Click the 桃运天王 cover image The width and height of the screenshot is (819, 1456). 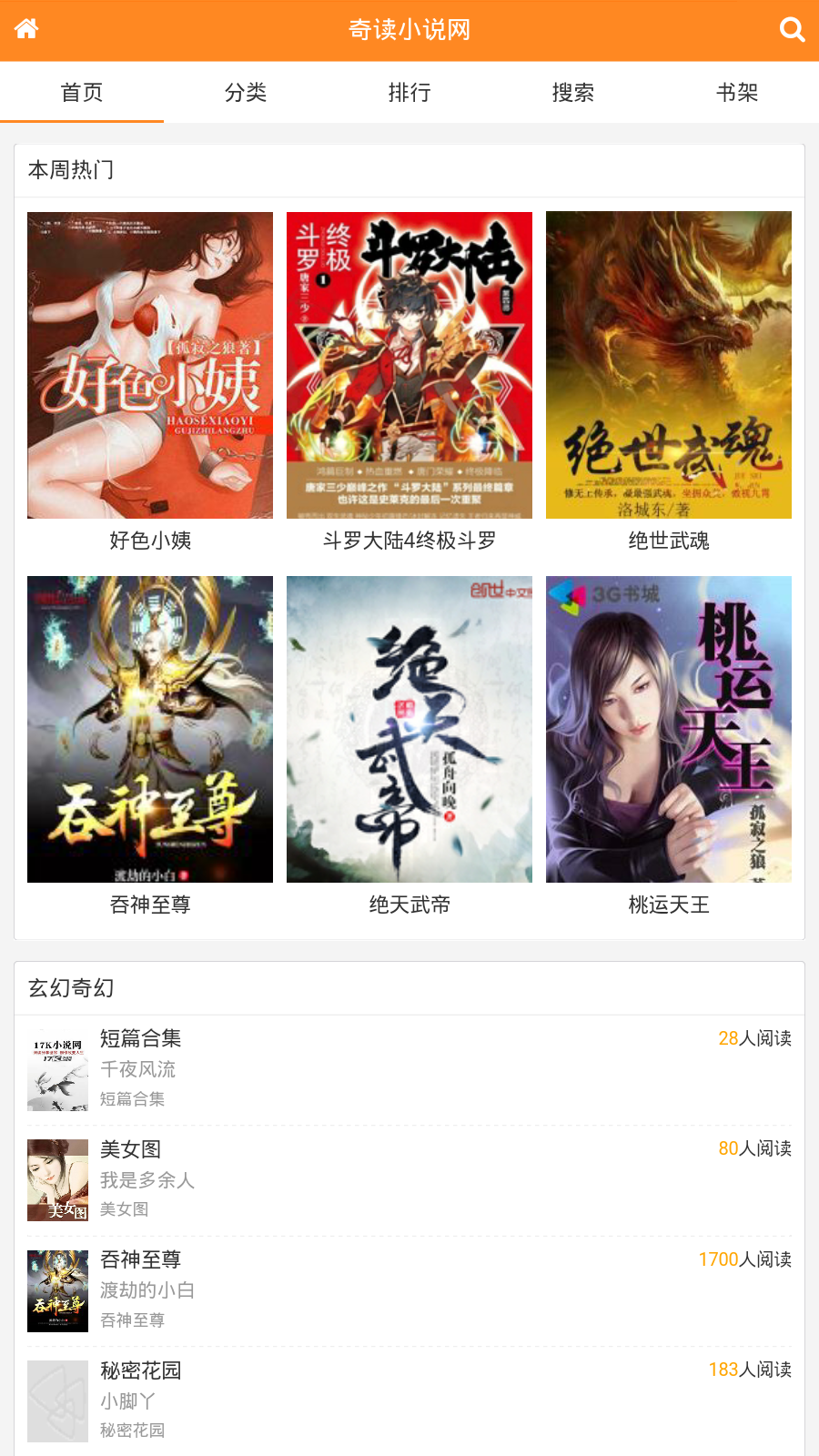pyautogui.click(x=668, y=728)
